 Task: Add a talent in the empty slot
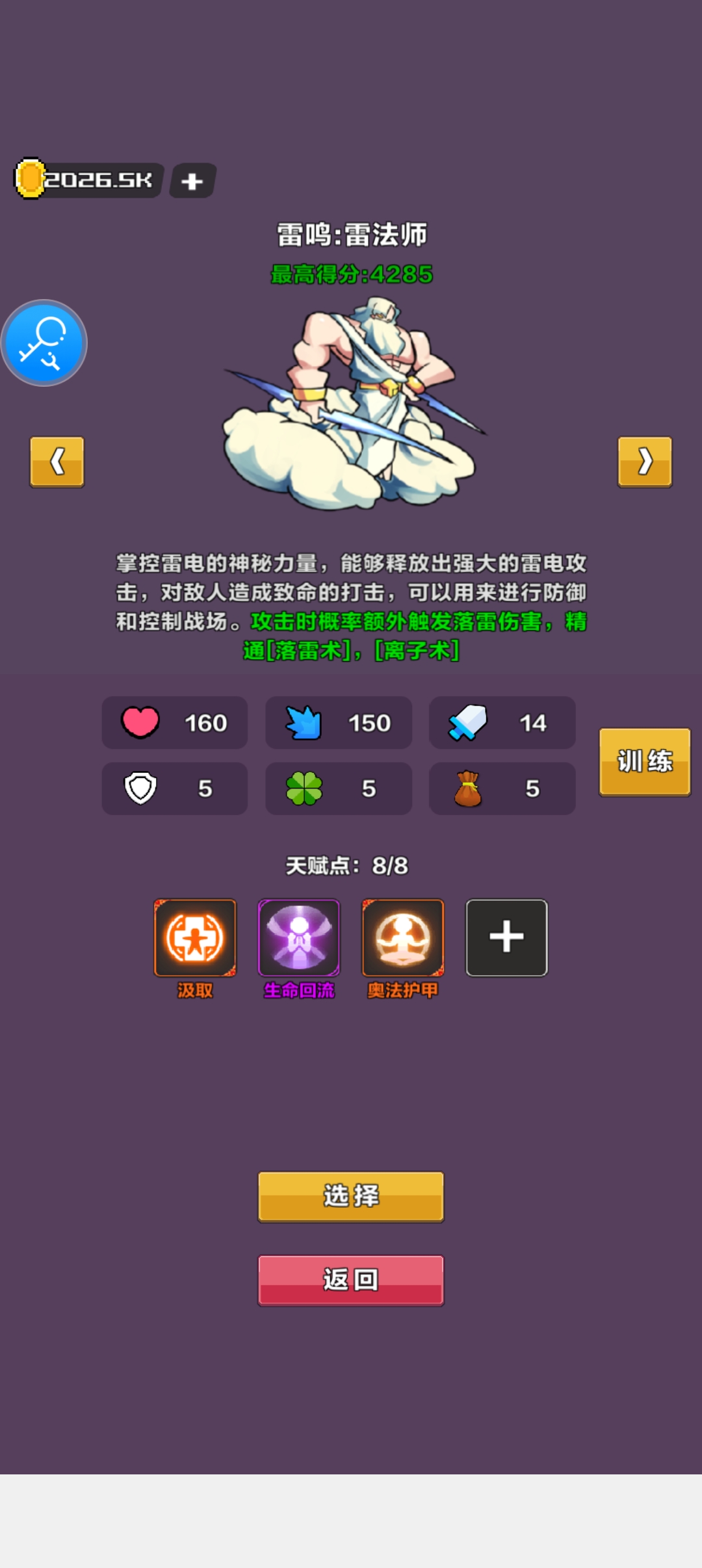(506, 937)
